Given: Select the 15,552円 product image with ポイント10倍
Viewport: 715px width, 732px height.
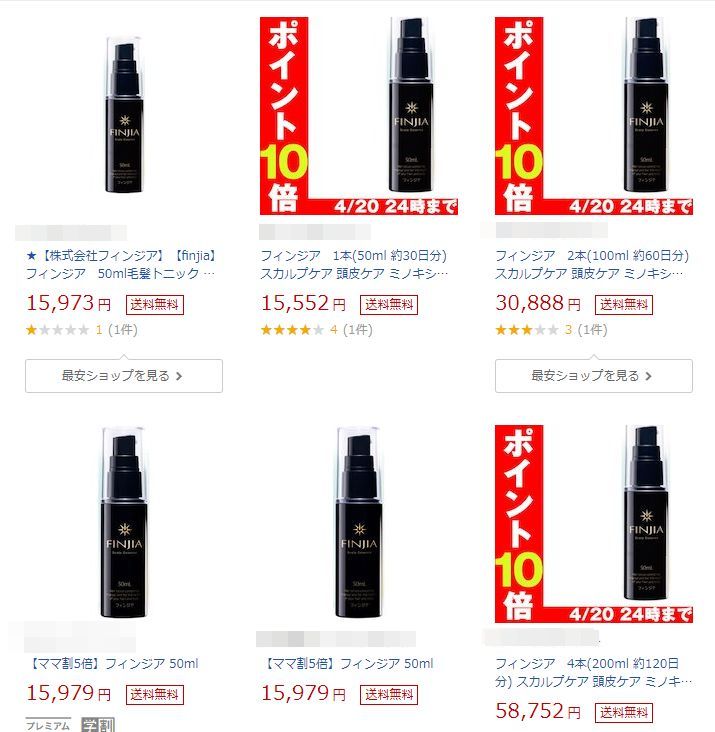Looking at the screenshot, I should [x=359, y=115].
